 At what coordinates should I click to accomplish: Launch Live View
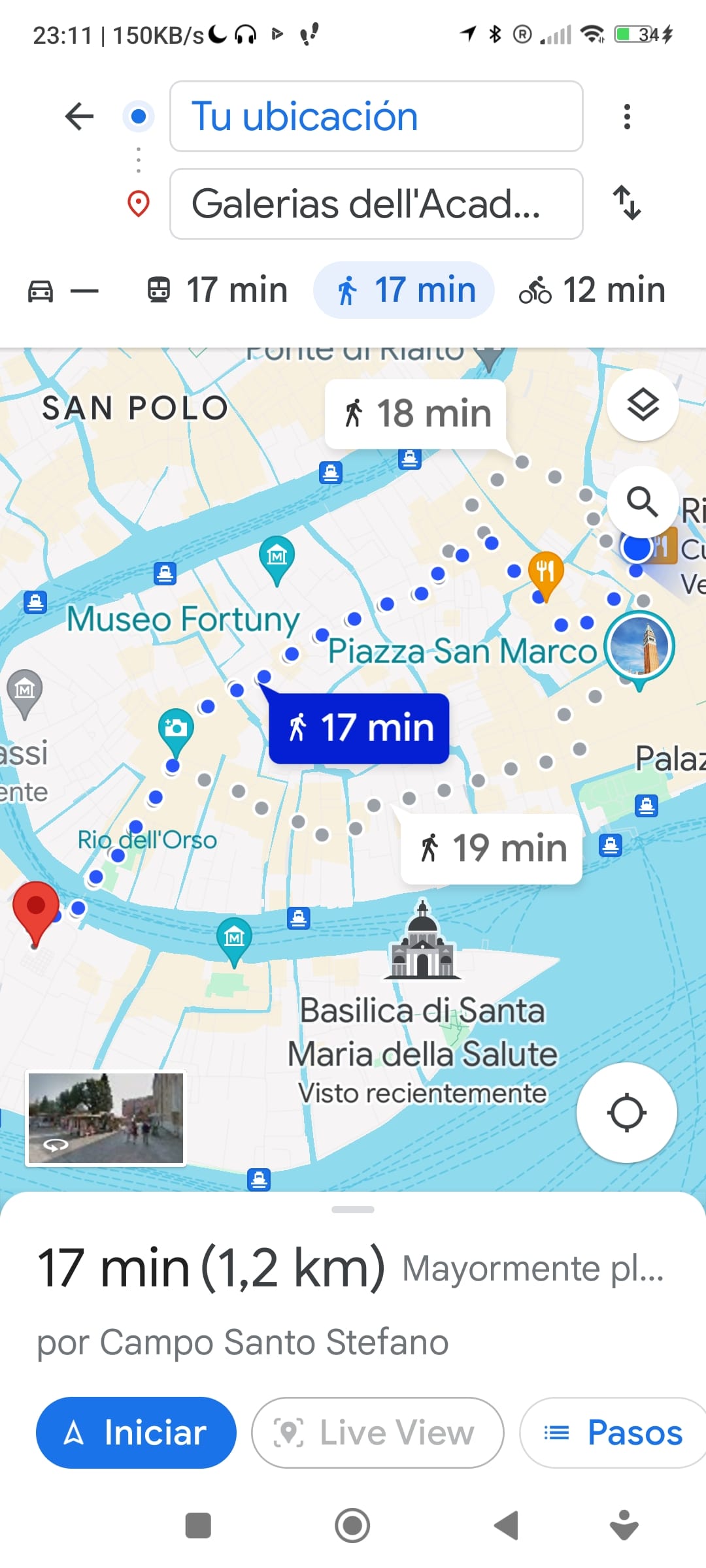(x=377, y=1433)
